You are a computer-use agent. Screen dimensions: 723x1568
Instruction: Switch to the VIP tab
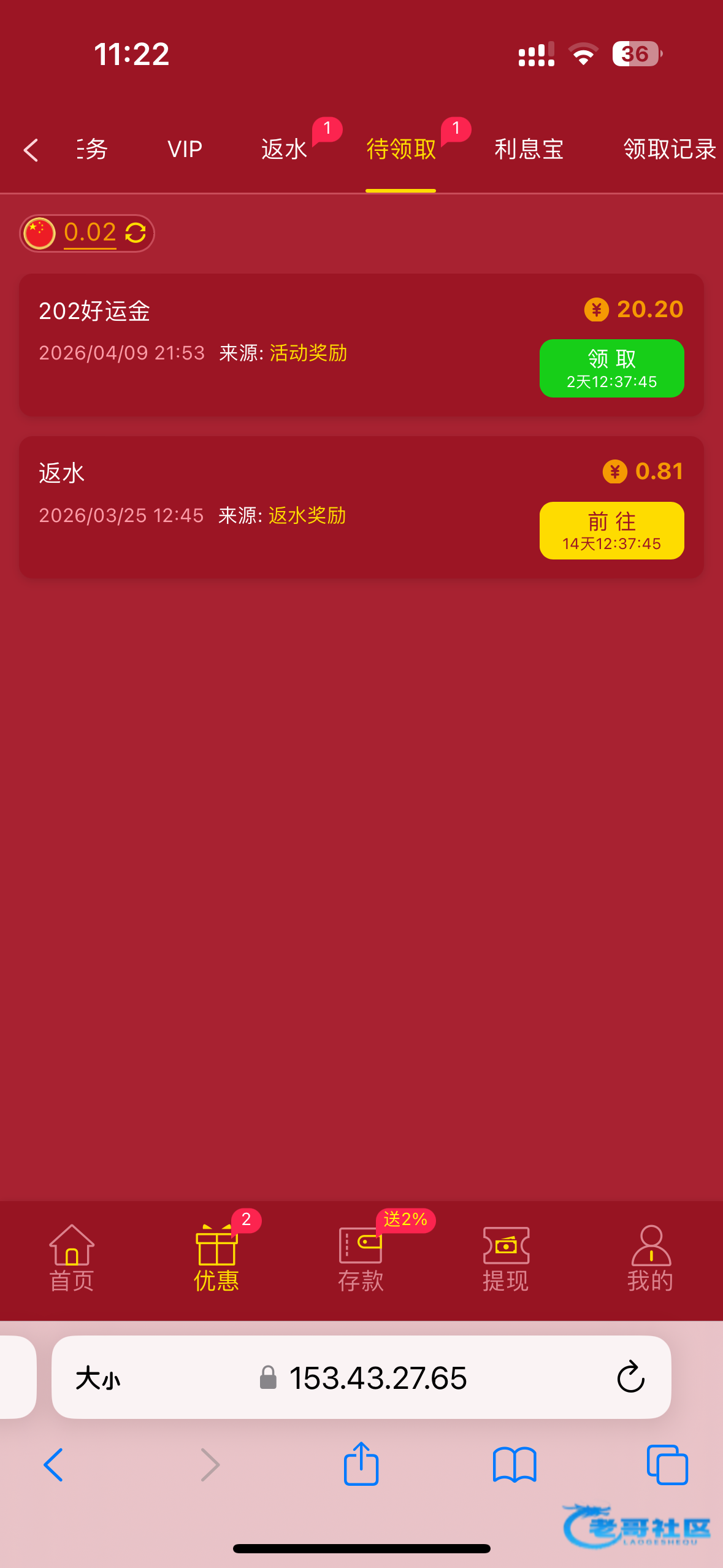coord(185,149)
